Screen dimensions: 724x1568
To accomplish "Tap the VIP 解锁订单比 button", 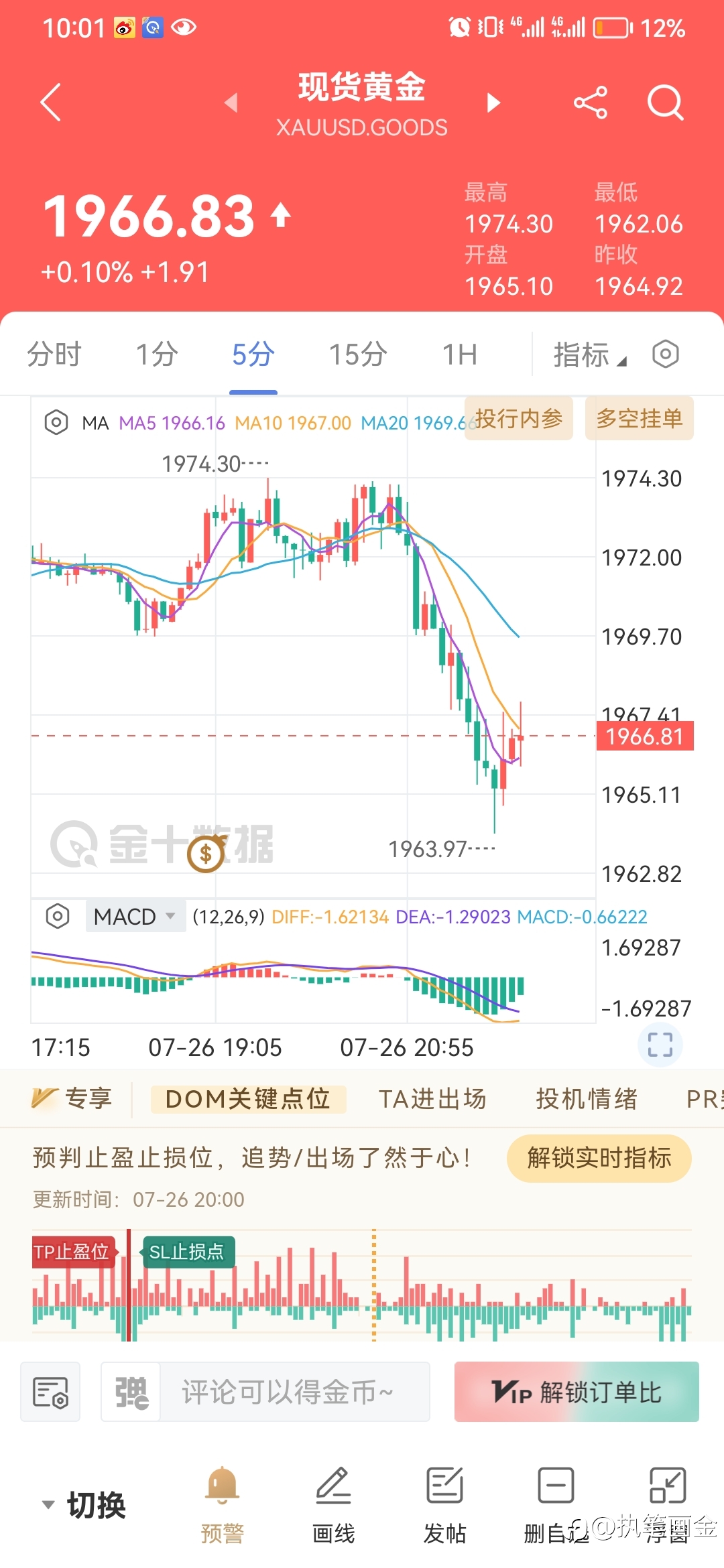I will (x=577, y=1392).
